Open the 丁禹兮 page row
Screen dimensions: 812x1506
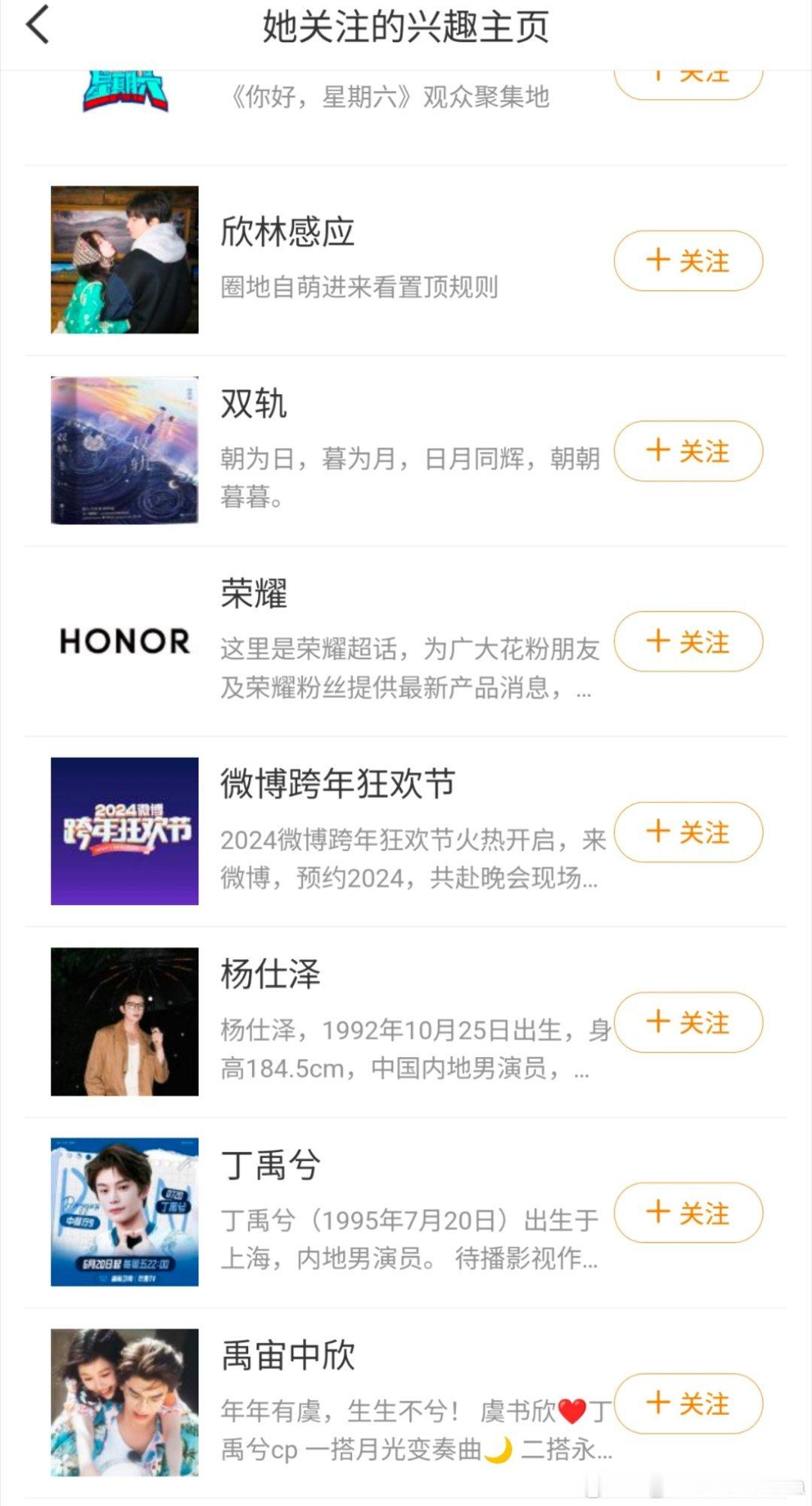coord(406,1213)
